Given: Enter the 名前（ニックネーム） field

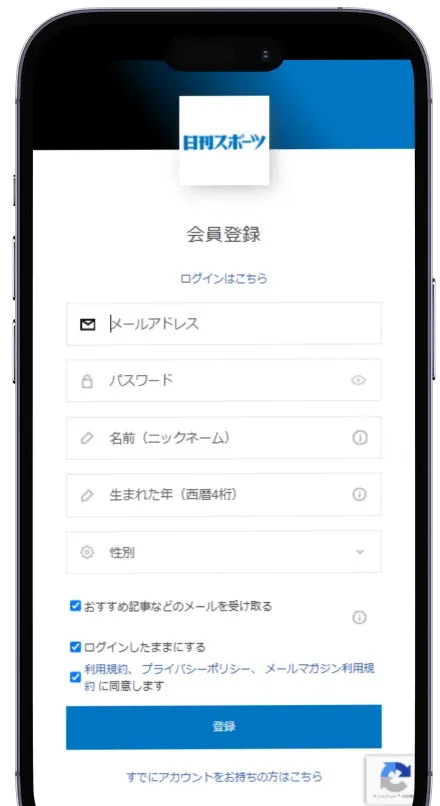Looking at the screenshot, I should point(224,438).
